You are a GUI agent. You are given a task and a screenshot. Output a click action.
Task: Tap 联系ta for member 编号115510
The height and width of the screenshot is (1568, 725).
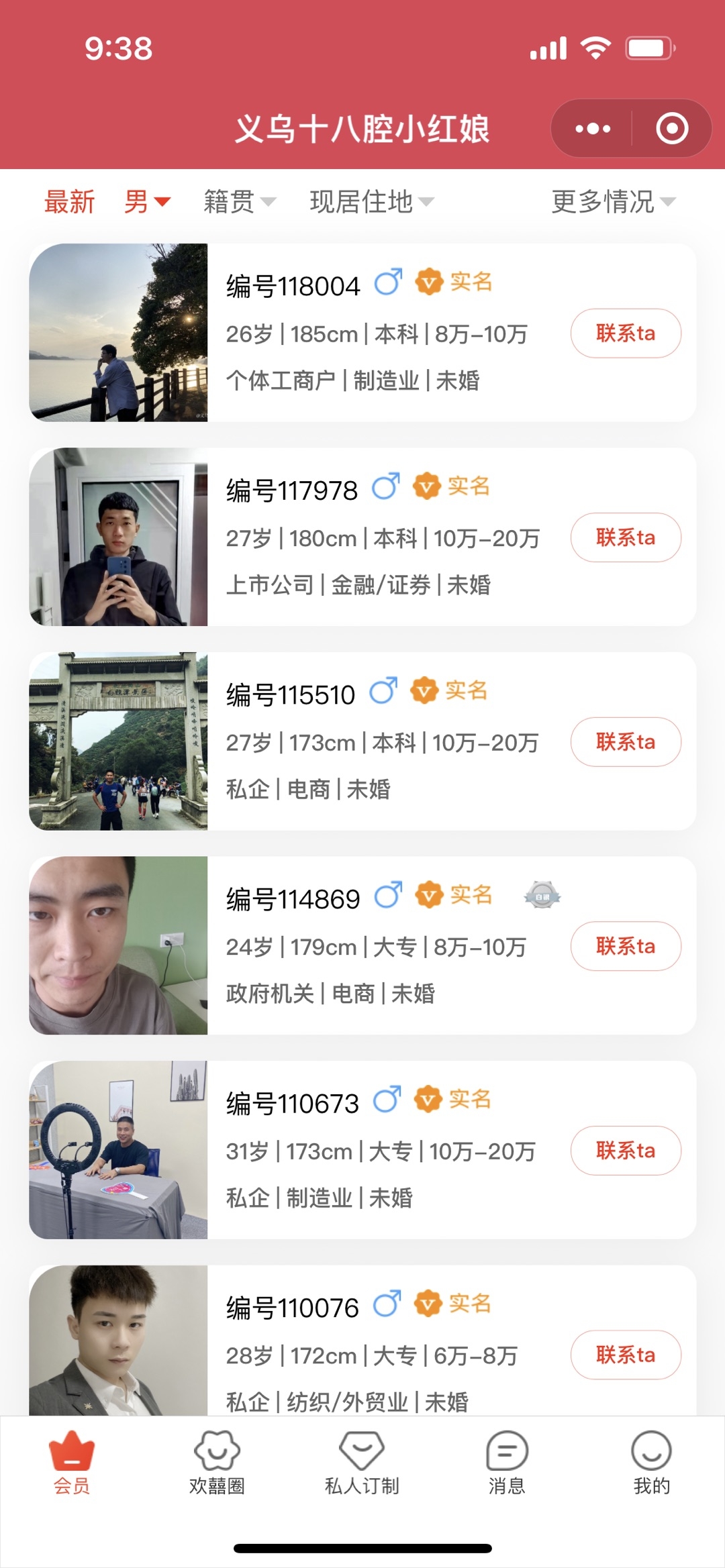626,742
